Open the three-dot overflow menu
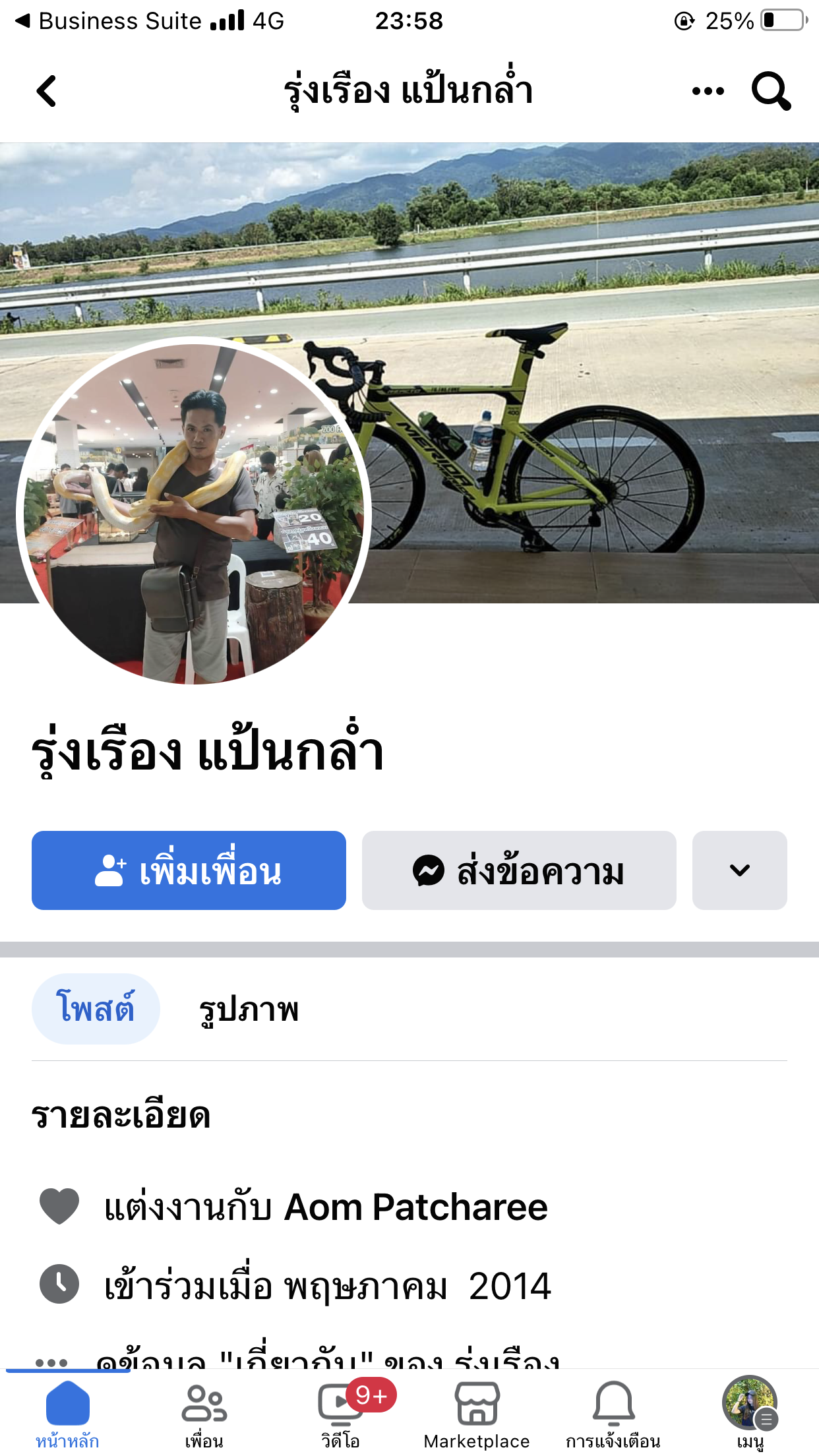Viewport: 819px width, 1456px height. click(708, 91)
